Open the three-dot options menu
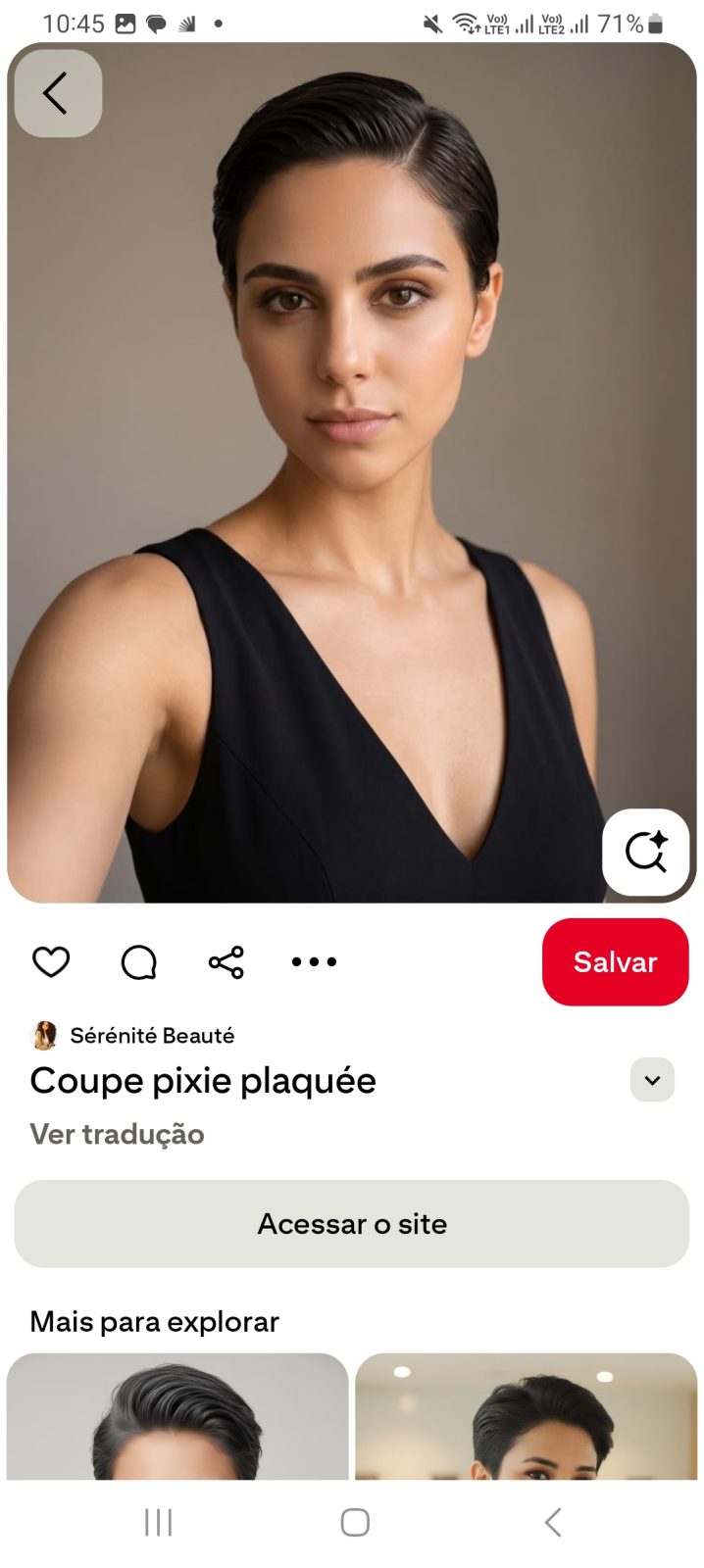Image resolution: width=704 pixels, height=1568 pixels. (314, 962)
